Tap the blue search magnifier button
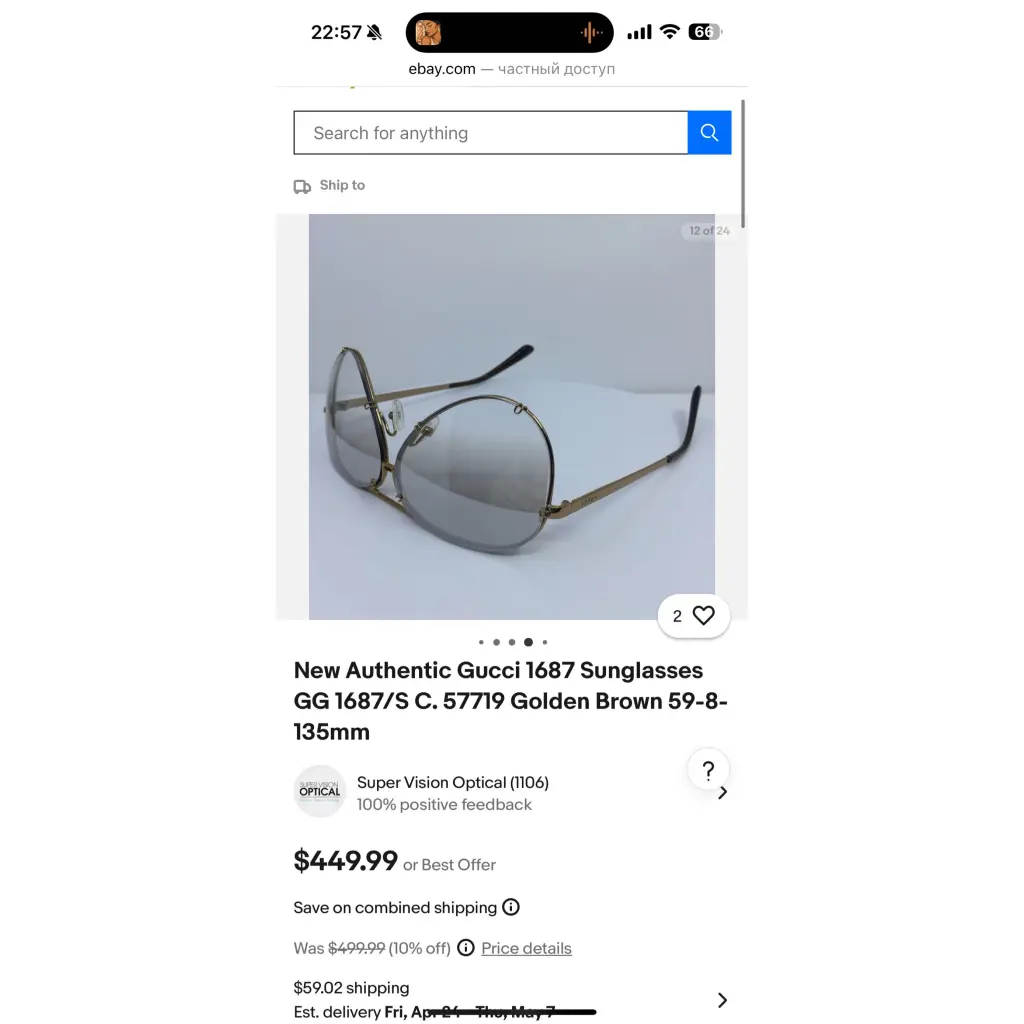The image size is (1024, 1024). click(709, 133)
